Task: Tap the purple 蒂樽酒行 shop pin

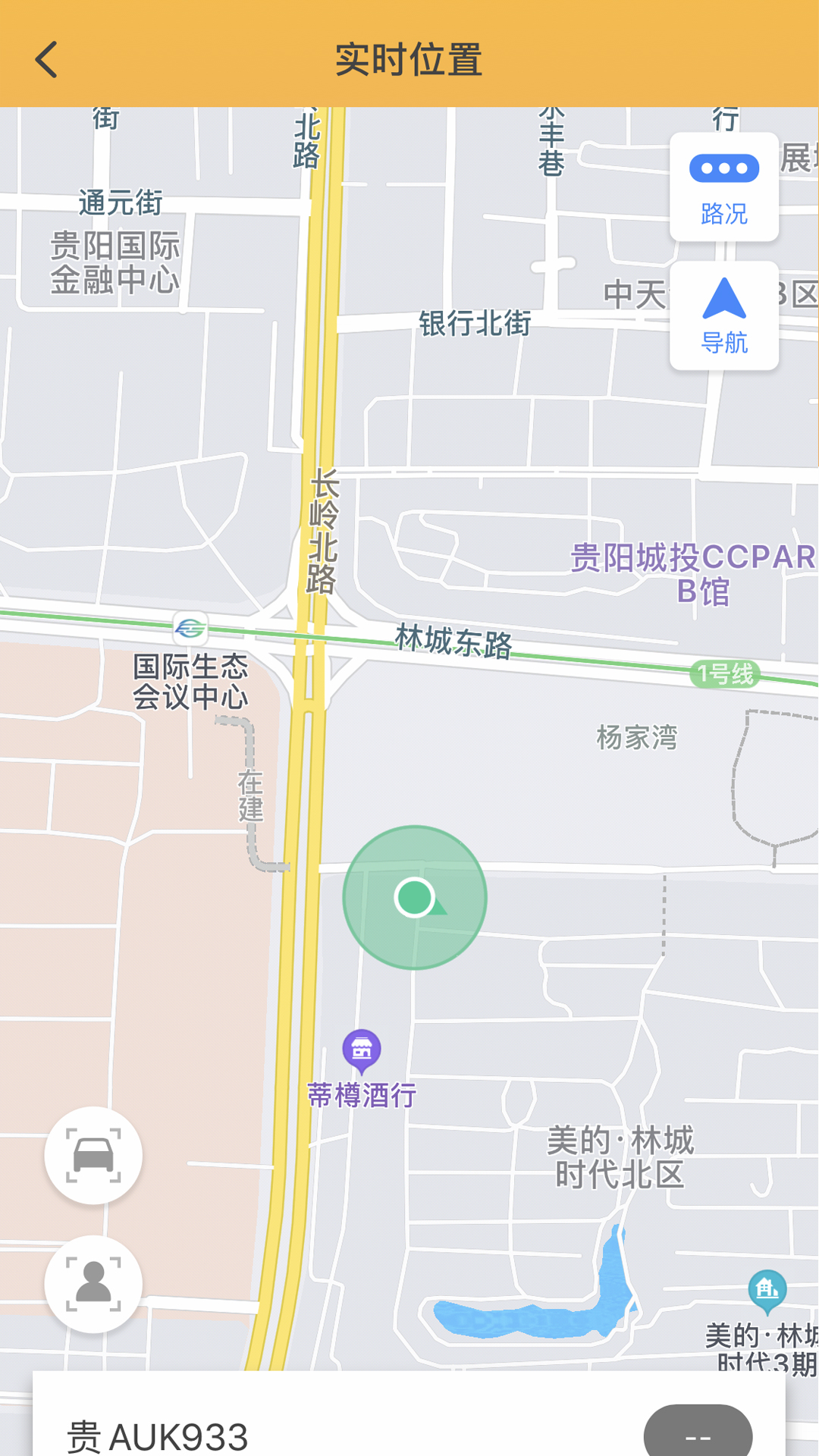Action: tap(362, 1047)
